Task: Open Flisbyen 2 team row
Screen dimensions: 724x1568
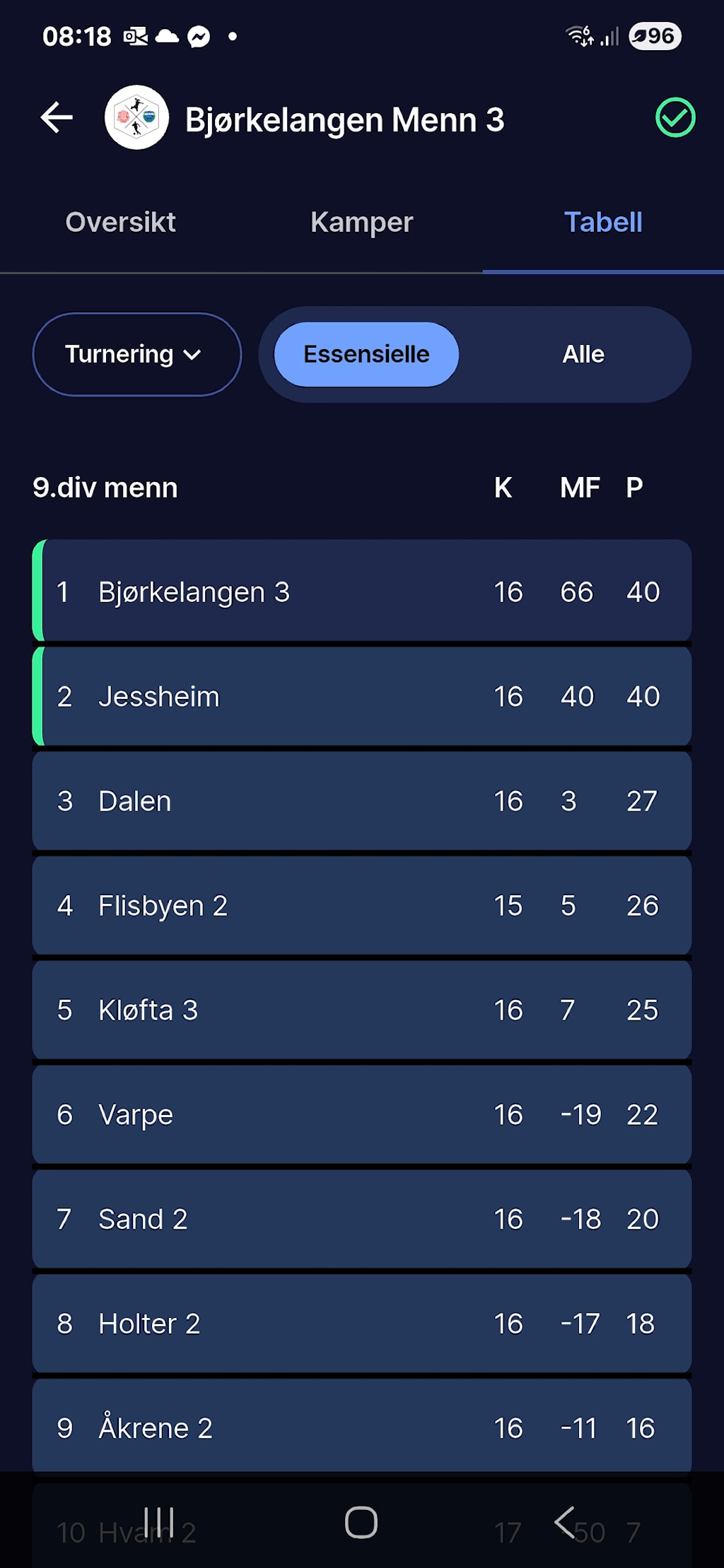Action: [x=361, y=905]
